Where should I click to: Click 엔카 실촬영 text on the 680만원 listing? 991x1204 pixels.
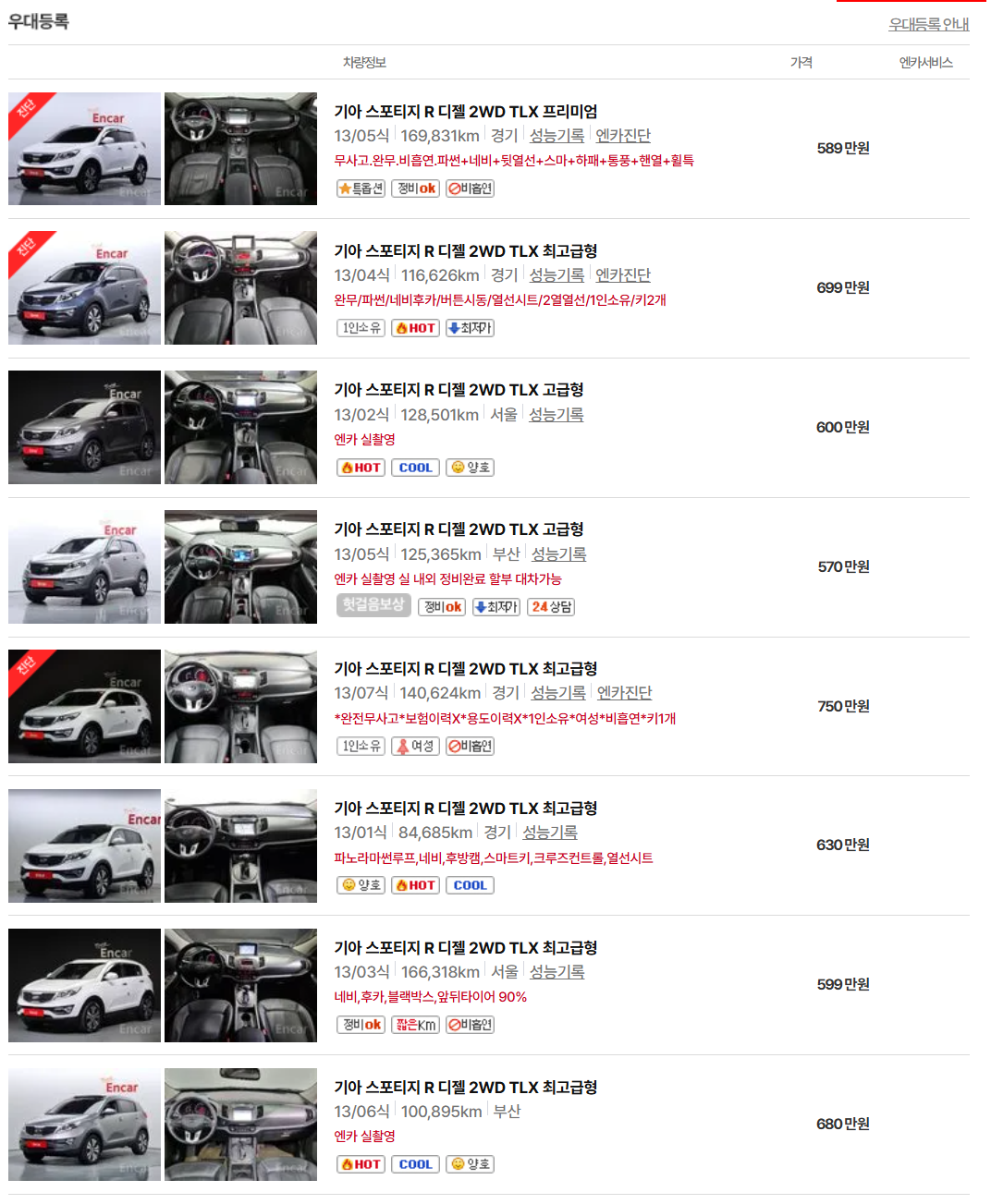(x=362, y=1137)
